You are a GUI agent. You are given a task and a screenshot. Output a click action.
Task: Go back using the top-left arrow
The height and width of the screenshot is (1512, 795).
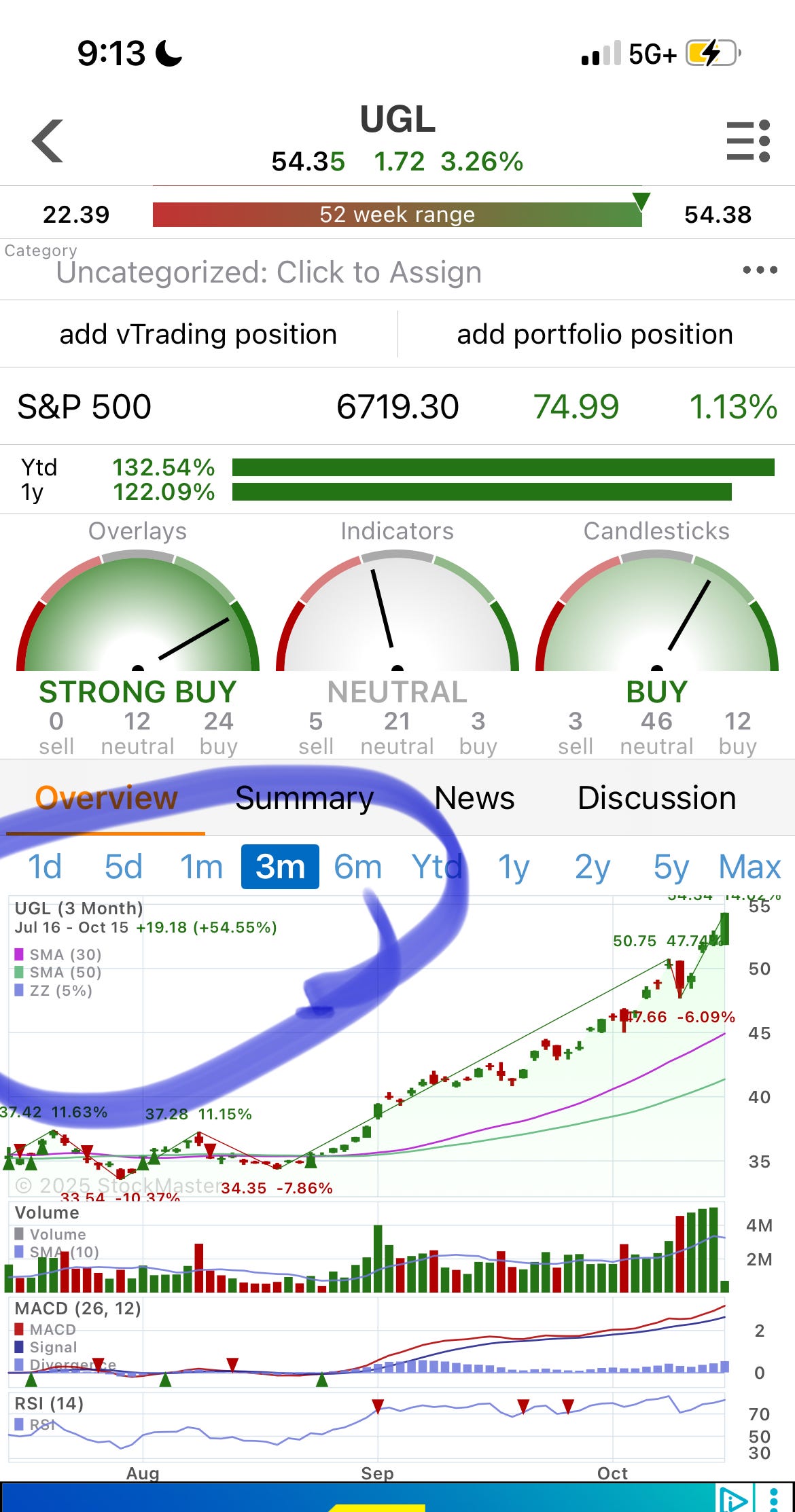coord(48,141)
